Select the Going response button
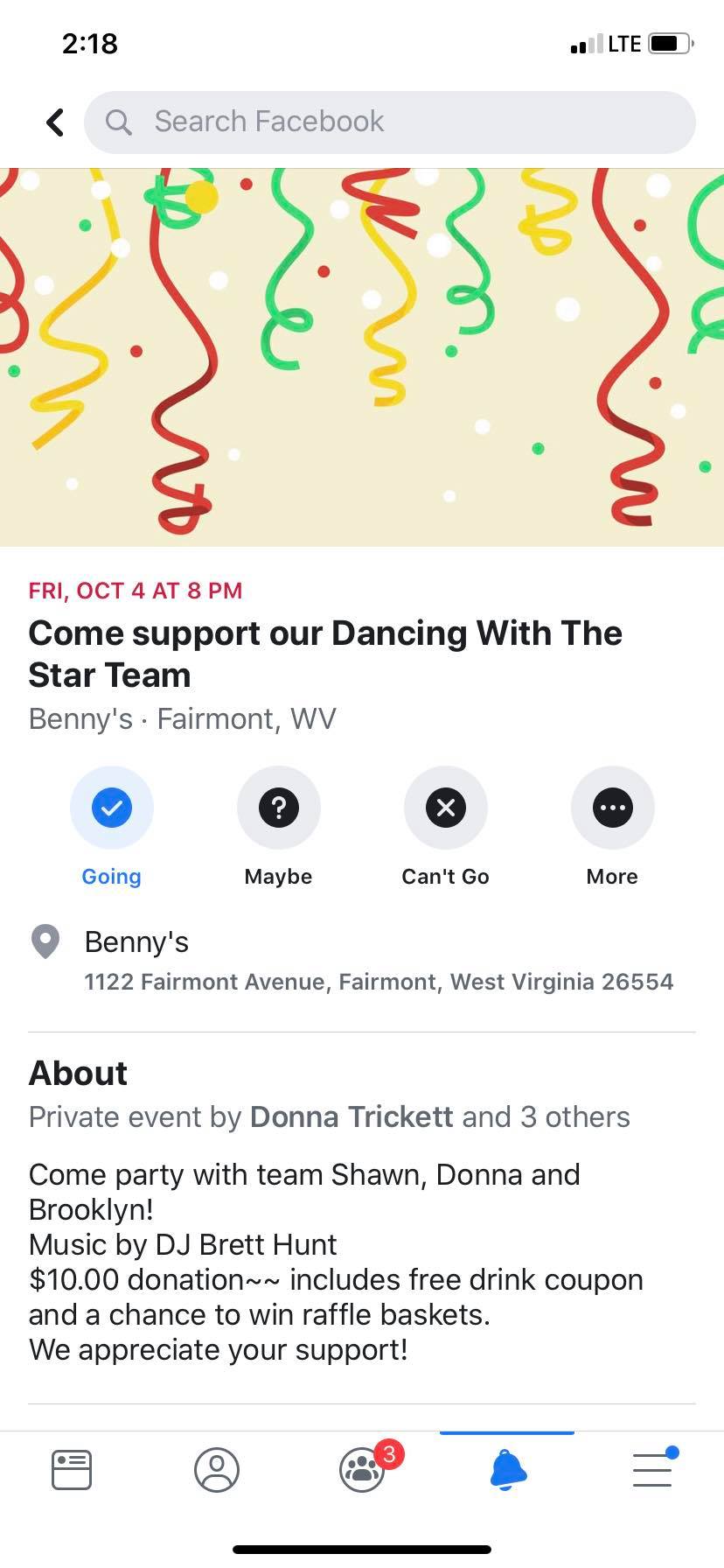The width and height of the screenshot is (724, 1568). point(111,808)
